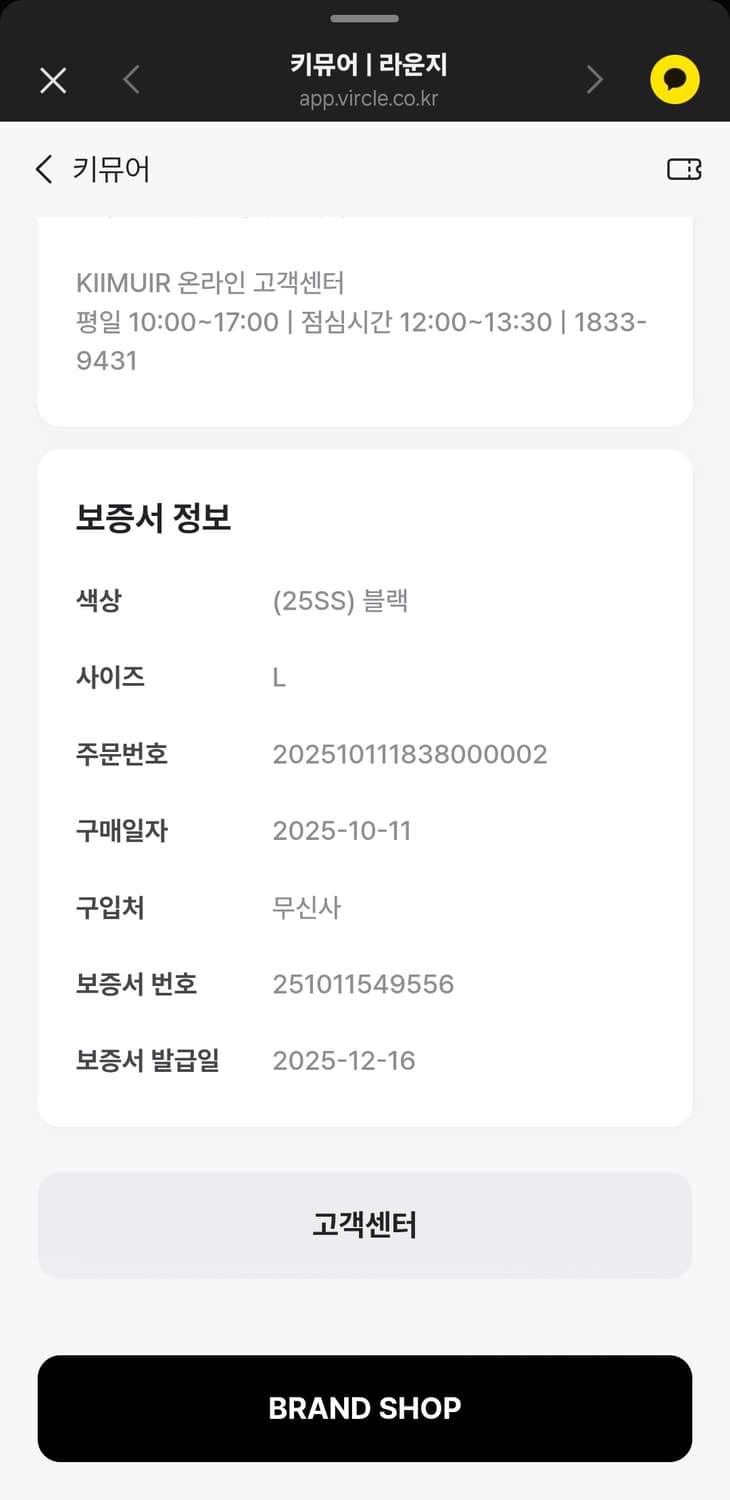Tap the 보증서 정보 section heading
Image resolution: width=730 pixels, height=1500 pixels.
[x=151, y=516]
